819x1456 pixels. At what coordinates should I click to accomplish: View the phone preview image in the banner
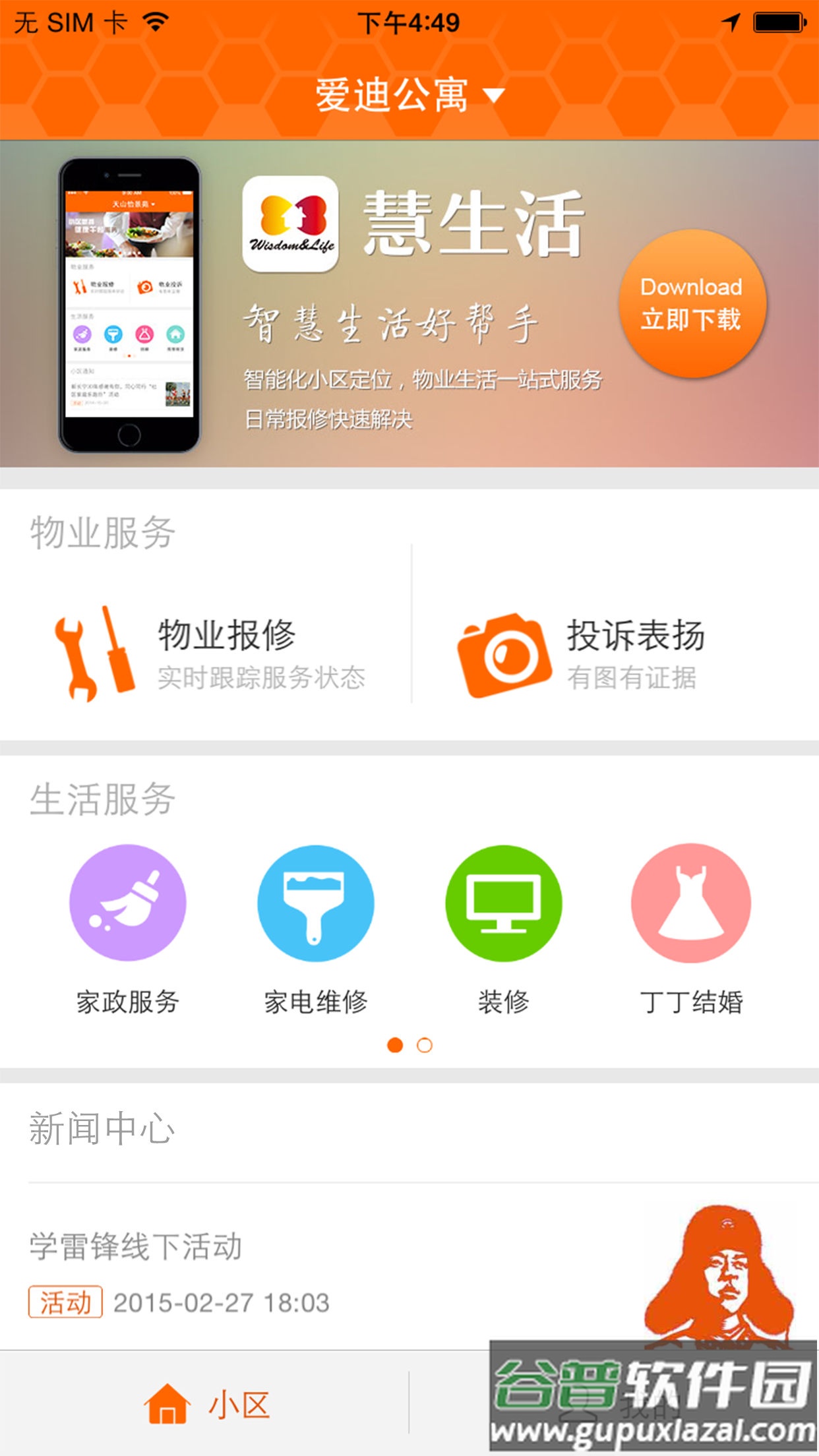pos(129,303)
